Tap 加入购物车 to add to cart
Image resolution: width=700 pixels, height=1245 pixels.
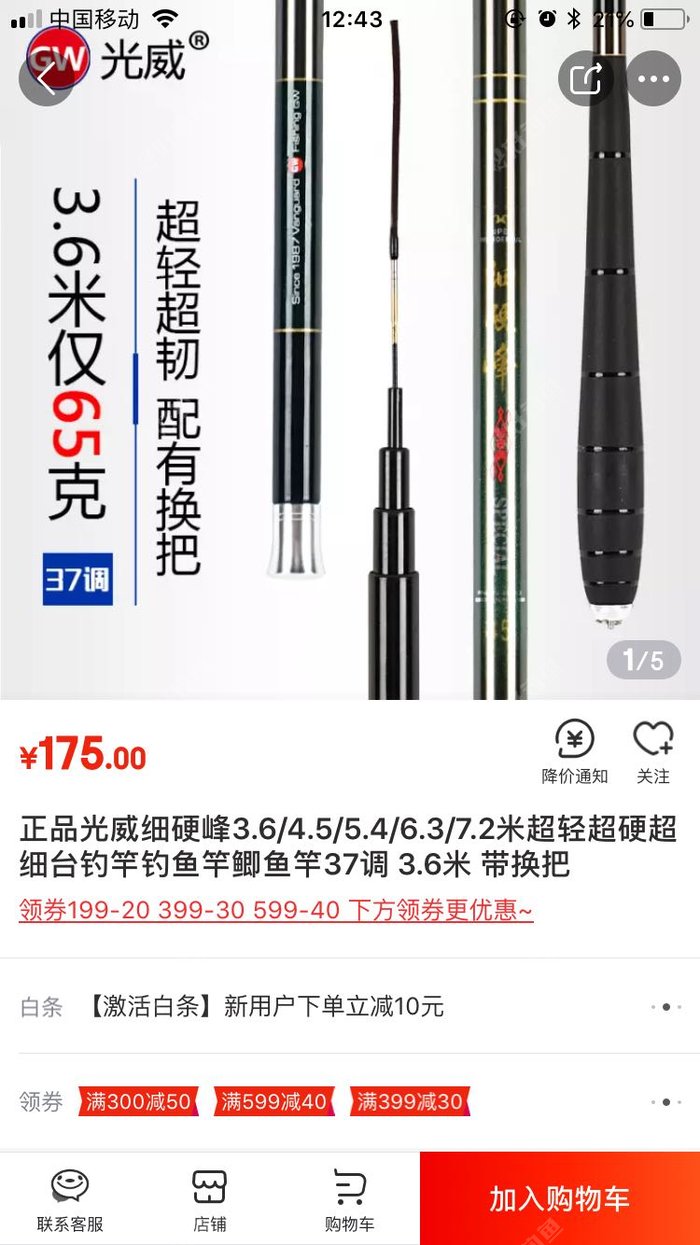[x=559, y=1199]
